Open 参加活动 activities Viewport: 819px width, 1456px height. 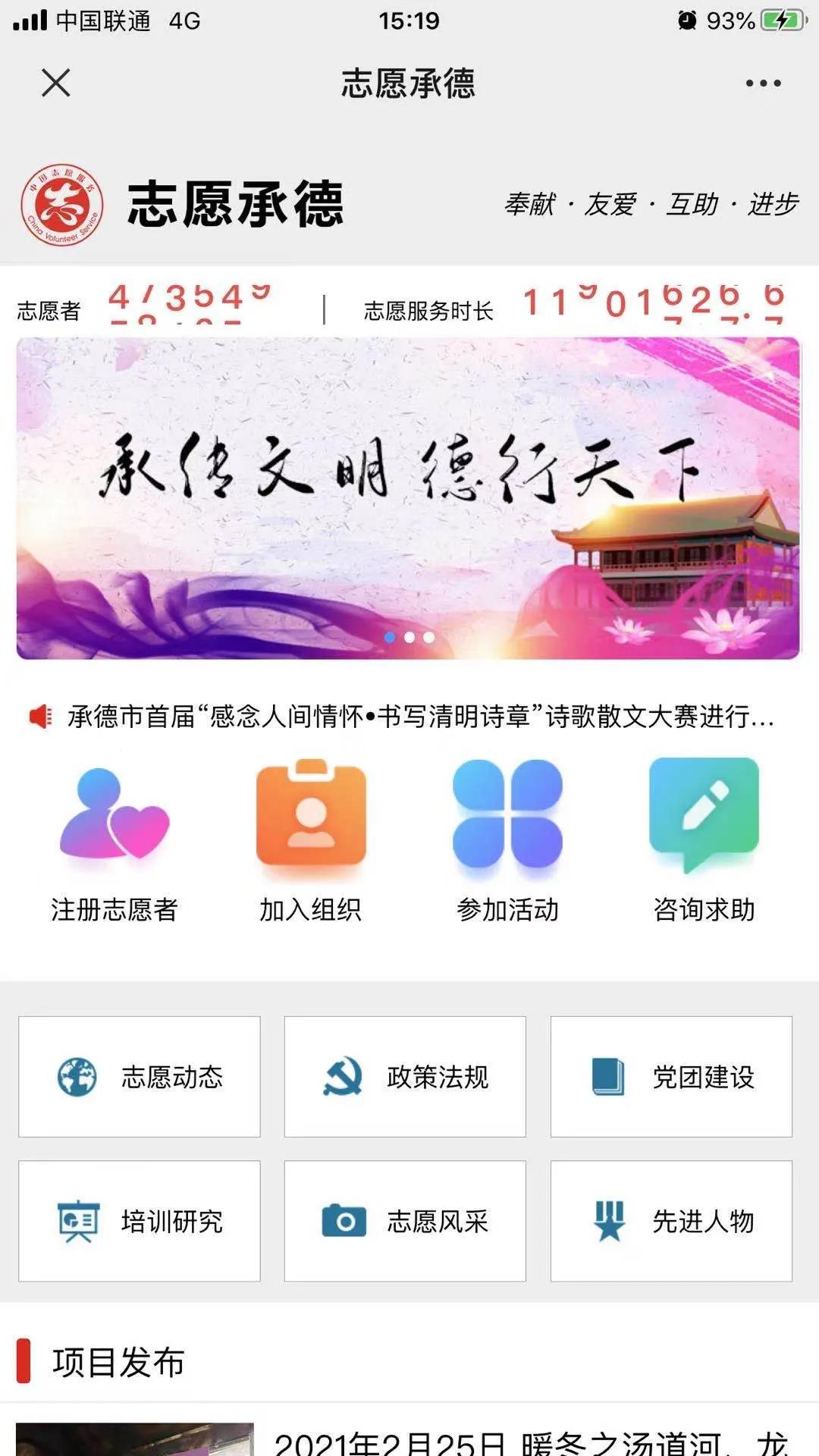pyautogui.click(x=507, y=840)
